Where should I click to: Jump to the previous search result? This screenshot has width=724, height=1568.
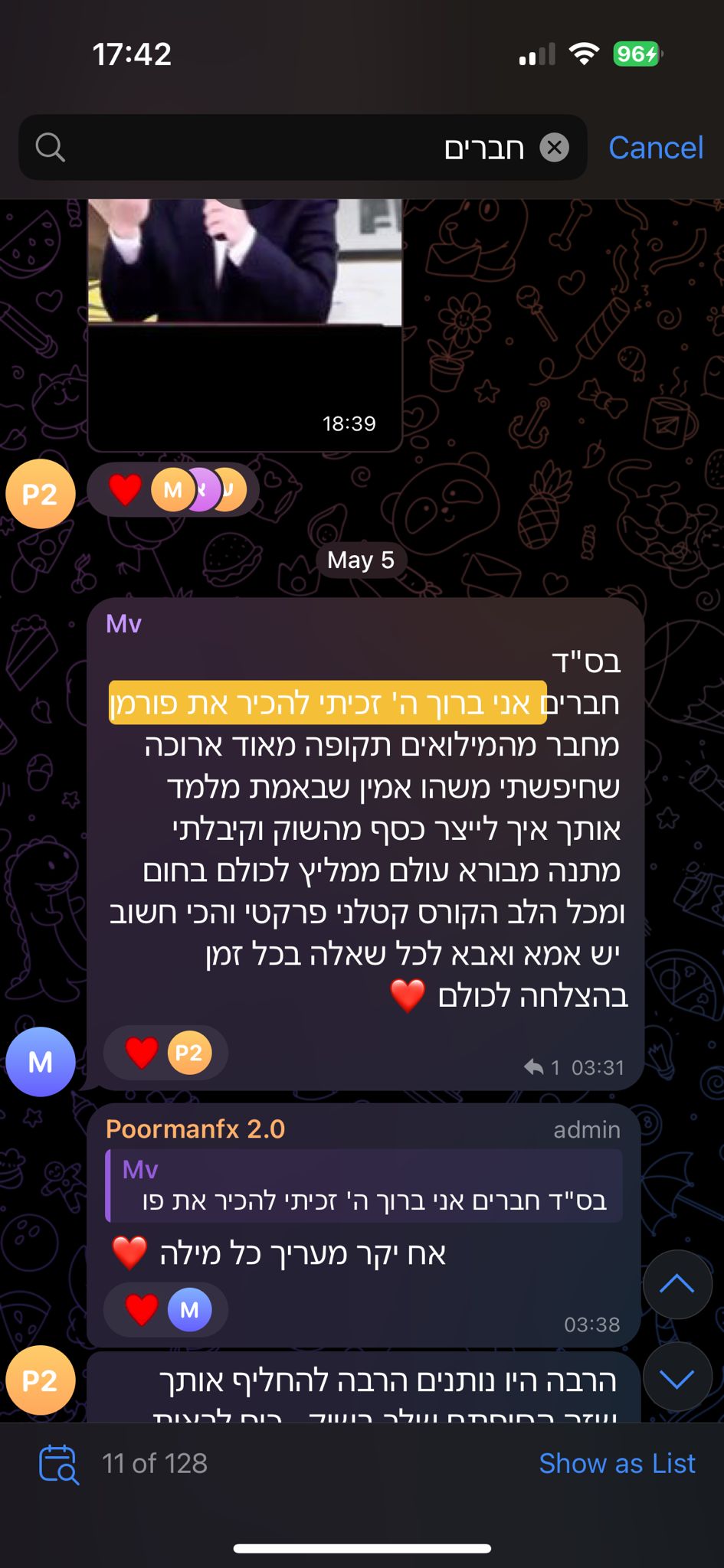coord(677,1284)
